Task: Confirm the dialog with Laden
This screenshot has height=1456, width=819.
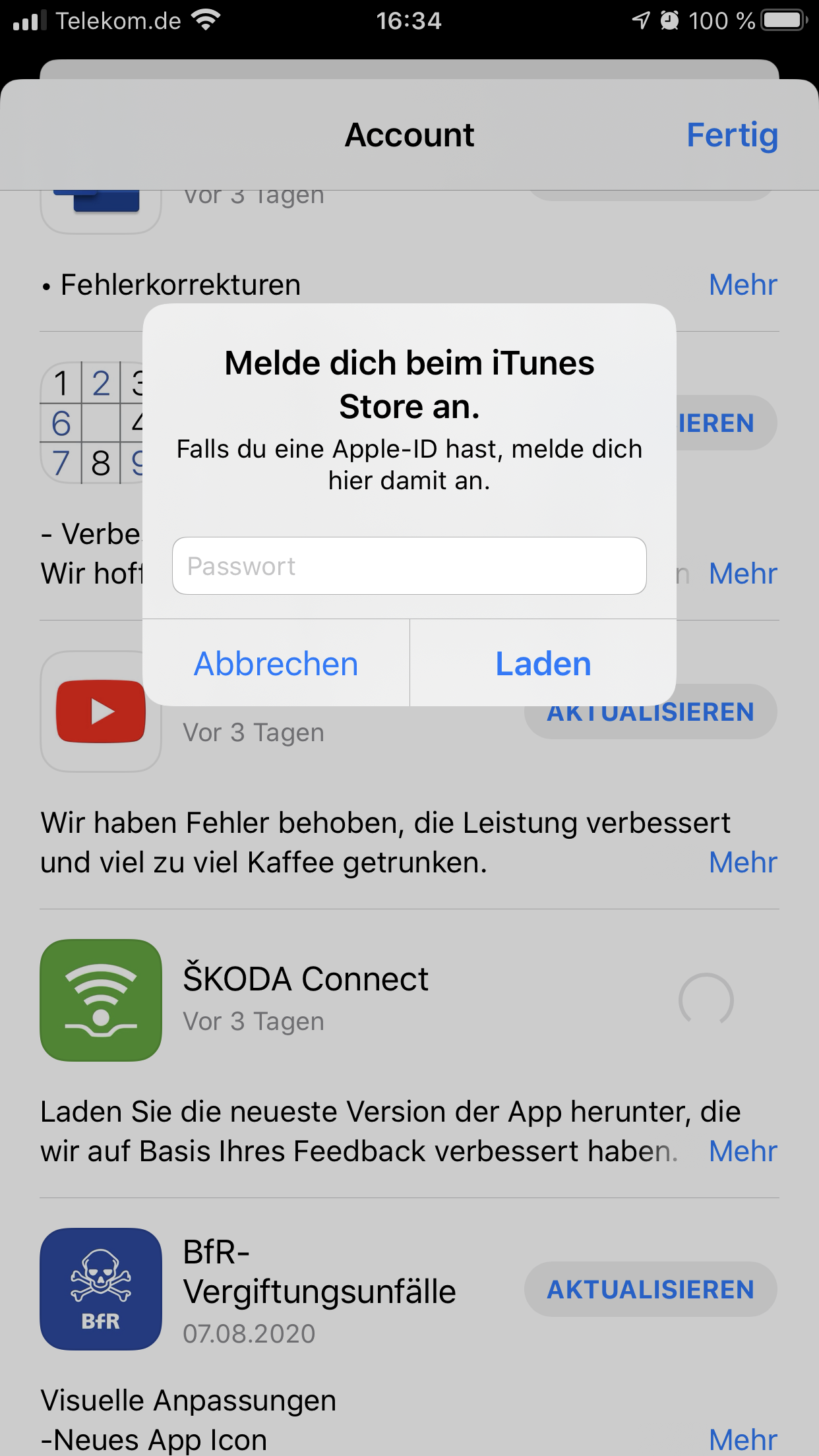Action: 543,663
